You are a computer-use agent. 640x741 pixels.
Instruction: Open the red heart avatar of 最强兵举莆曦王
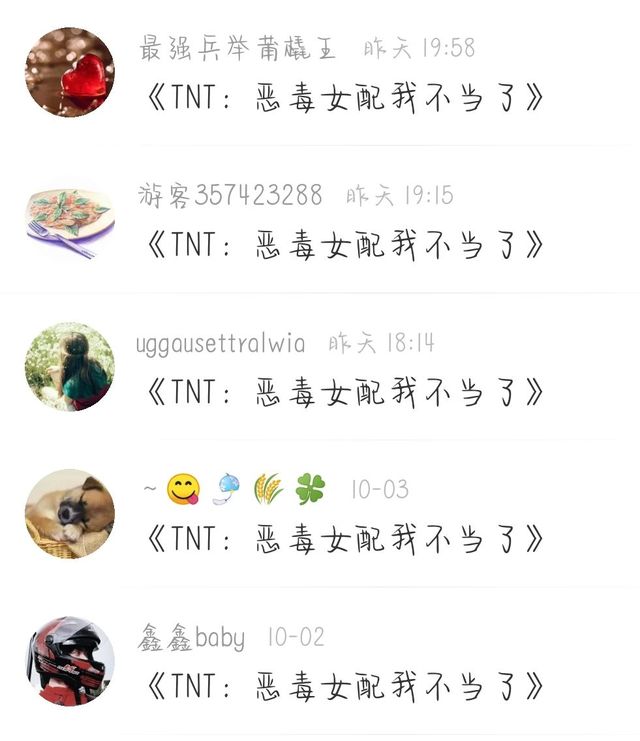click(x=69, y=72)
